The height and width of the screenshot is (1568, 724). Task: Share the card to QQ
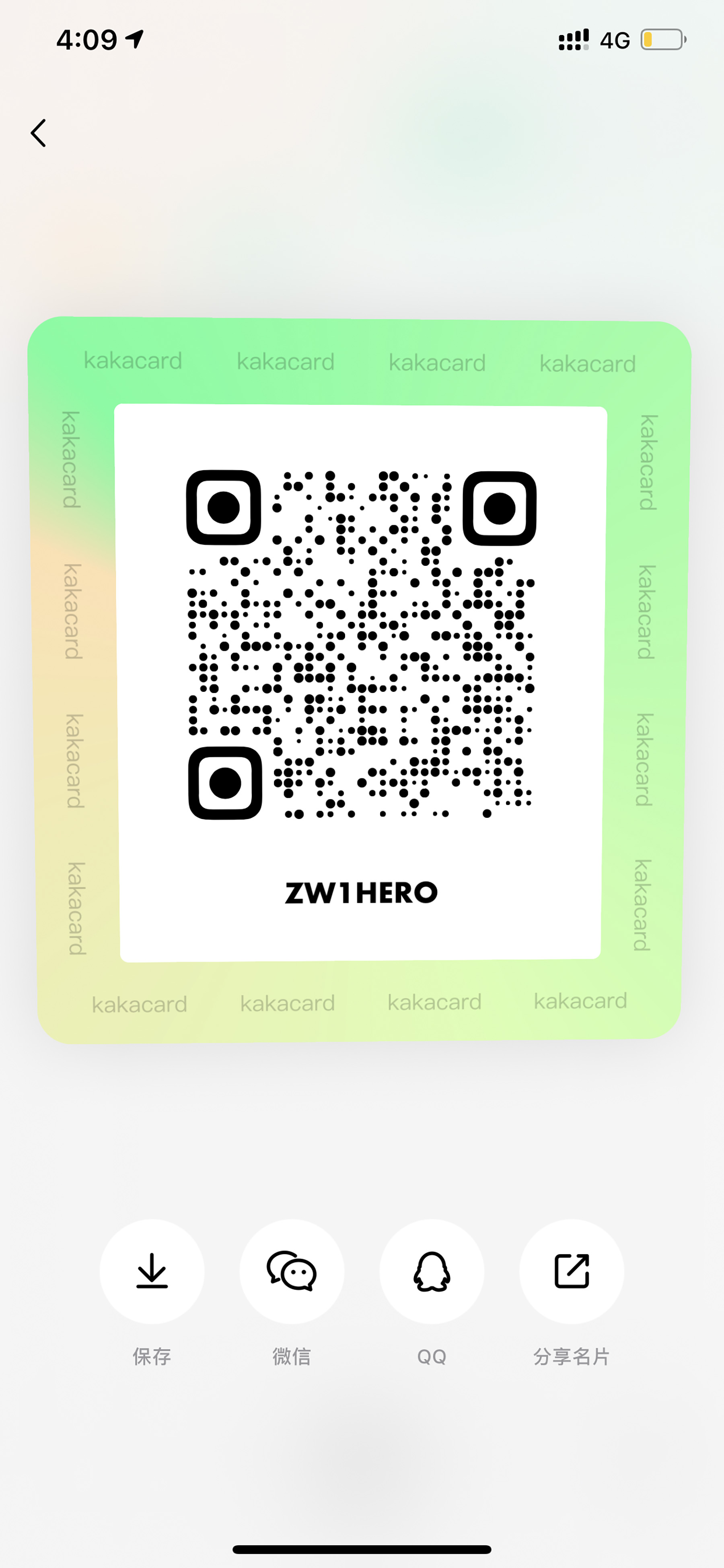(x=431, y=1271)
